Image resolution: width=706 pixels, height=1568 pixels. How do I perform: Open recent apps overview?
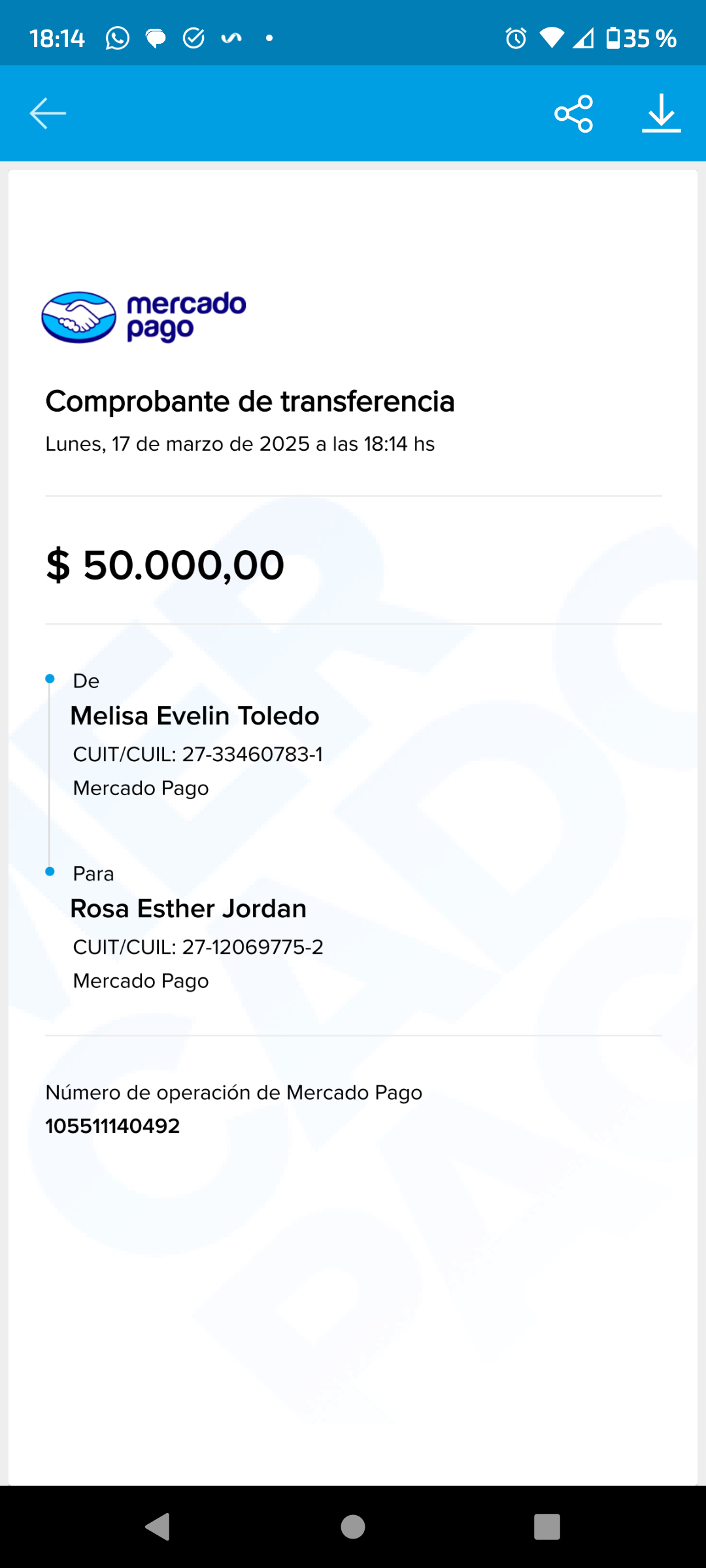point(547,1527)
